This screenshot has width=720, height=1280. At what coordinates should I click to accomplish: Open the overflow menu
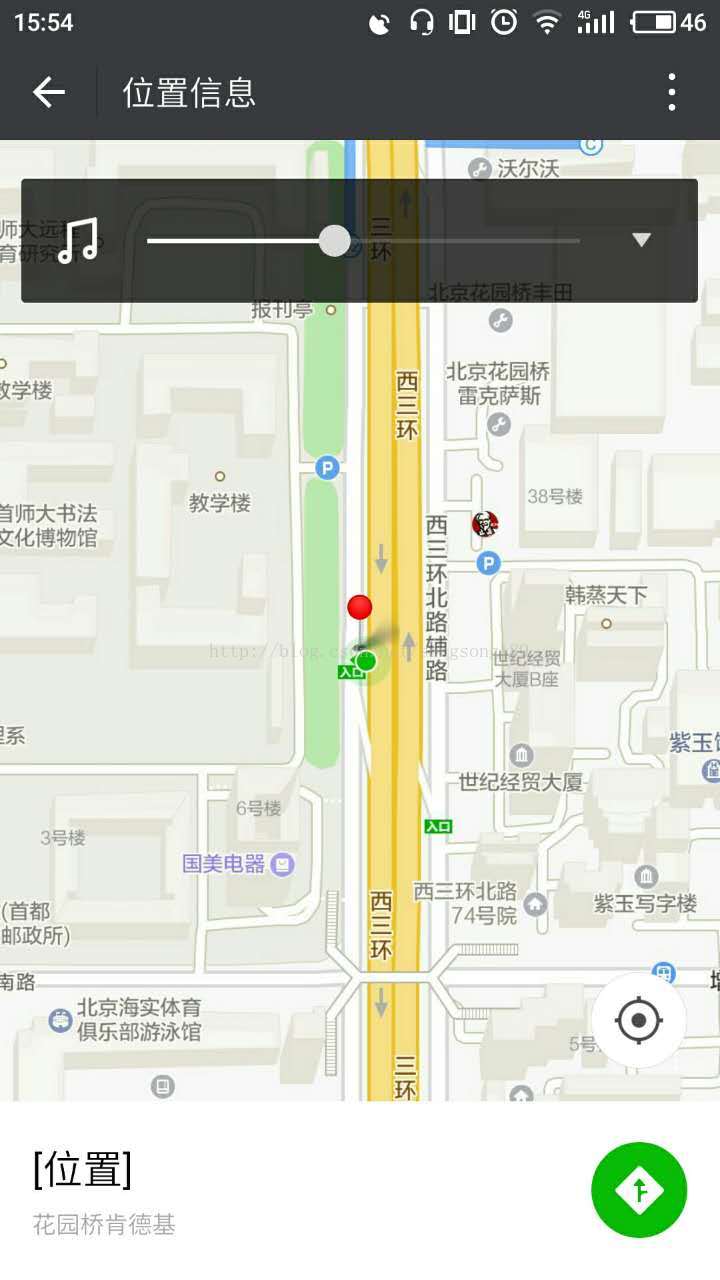click(x=672, y=93)
